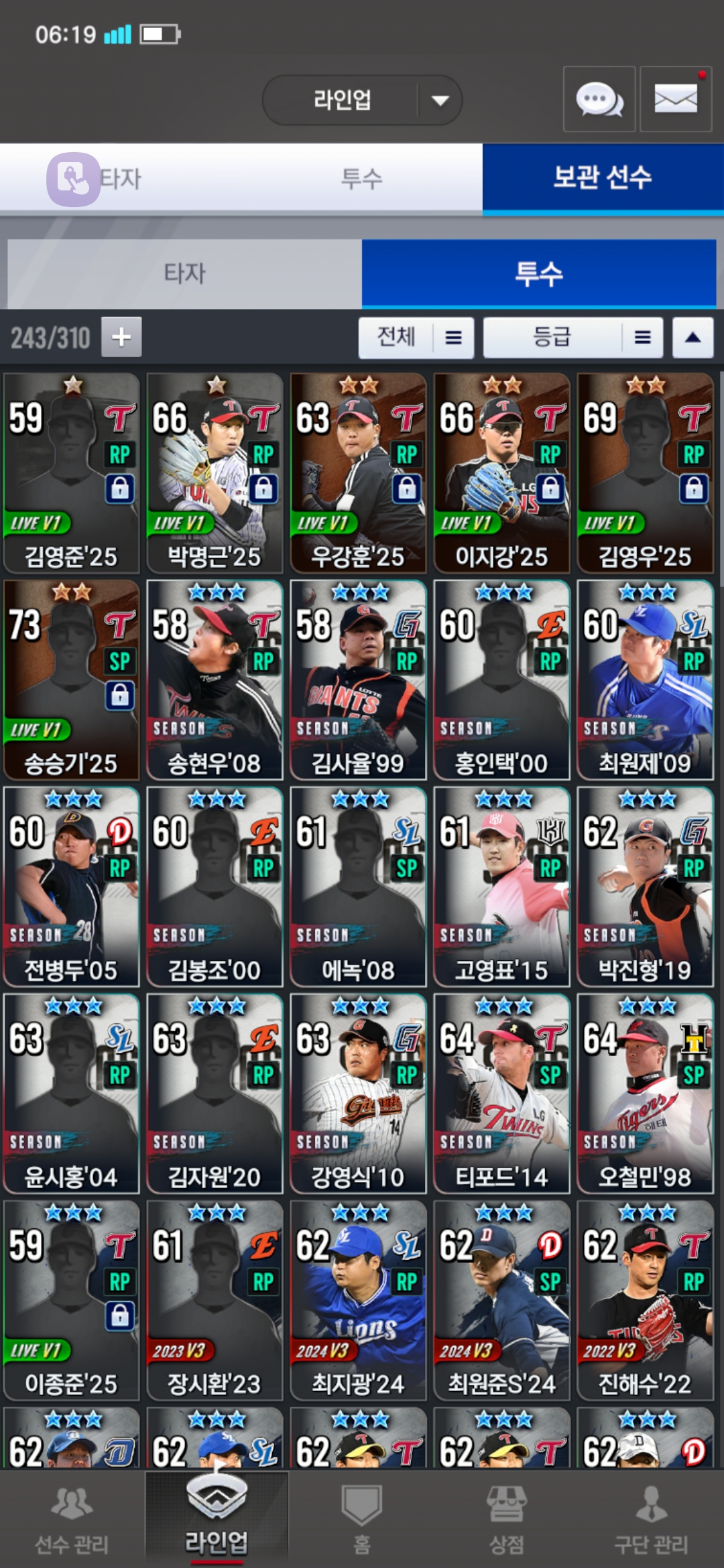Open the 전체 filter dropdown
Viewport: 724px width, 1568px height.
tap(416, 337)
